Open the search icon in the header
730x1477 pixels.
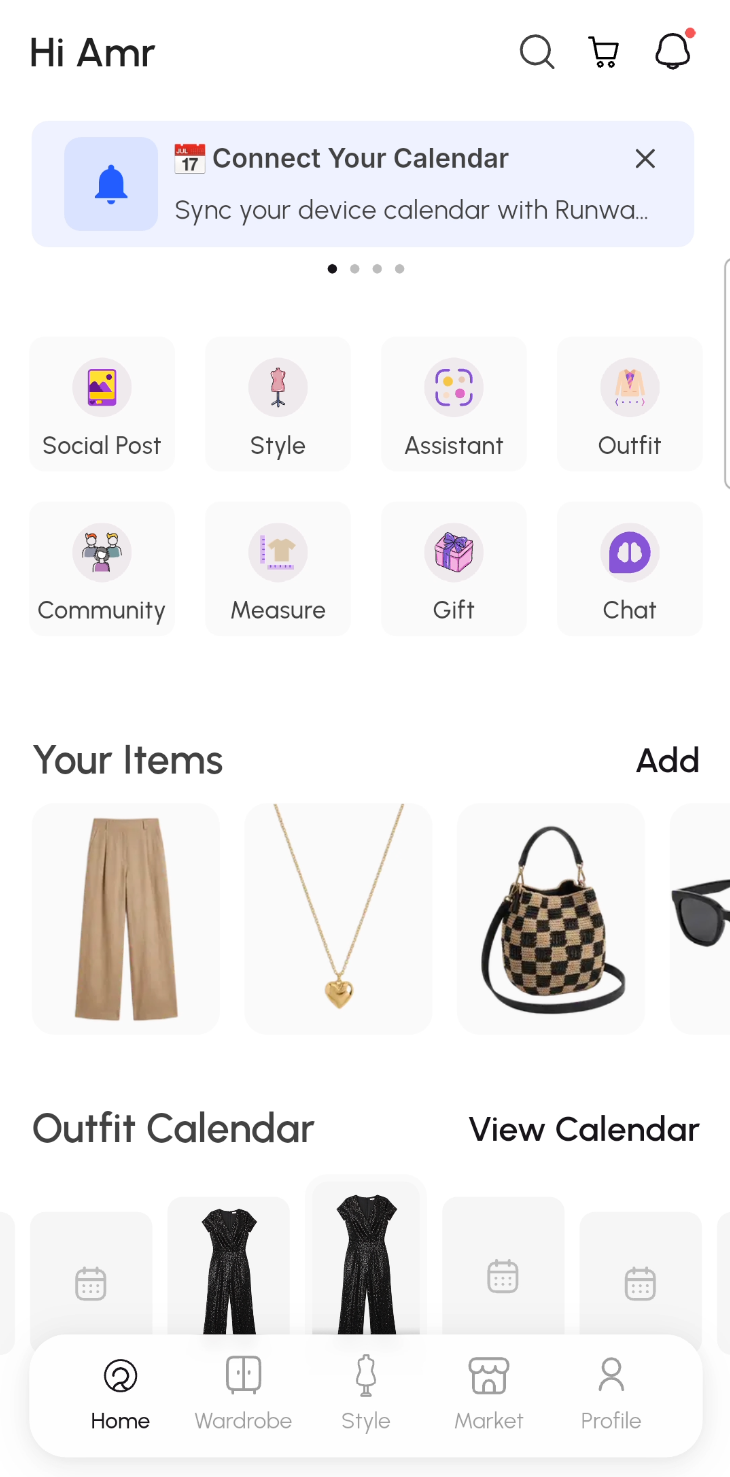coord(537,52)
